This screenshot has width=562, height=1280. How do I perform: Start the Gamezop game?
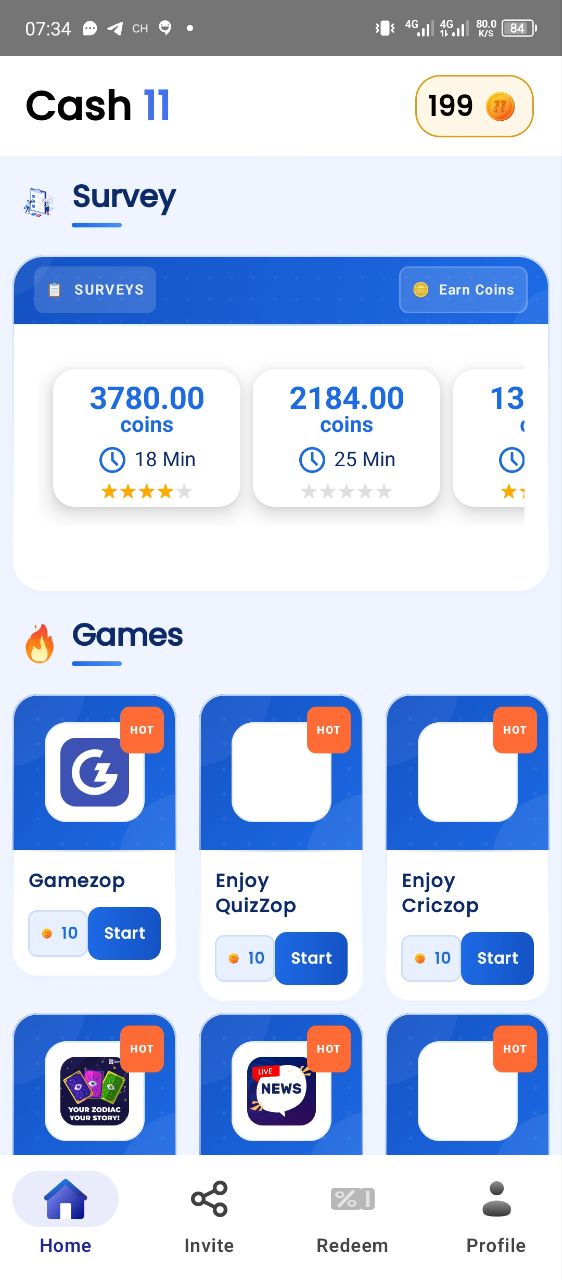(124, 933)
